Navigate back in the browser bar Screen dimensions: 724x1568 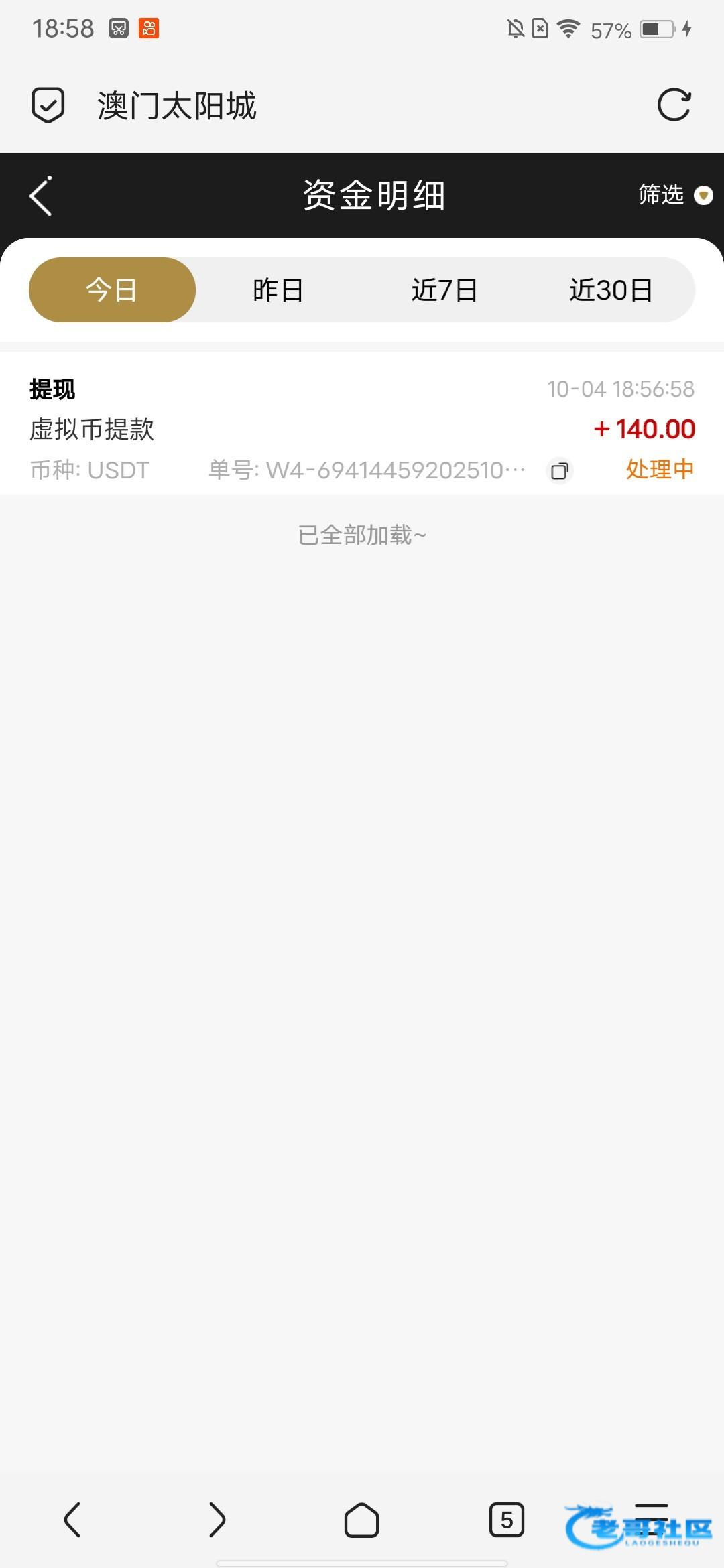tap(72, 1519)
